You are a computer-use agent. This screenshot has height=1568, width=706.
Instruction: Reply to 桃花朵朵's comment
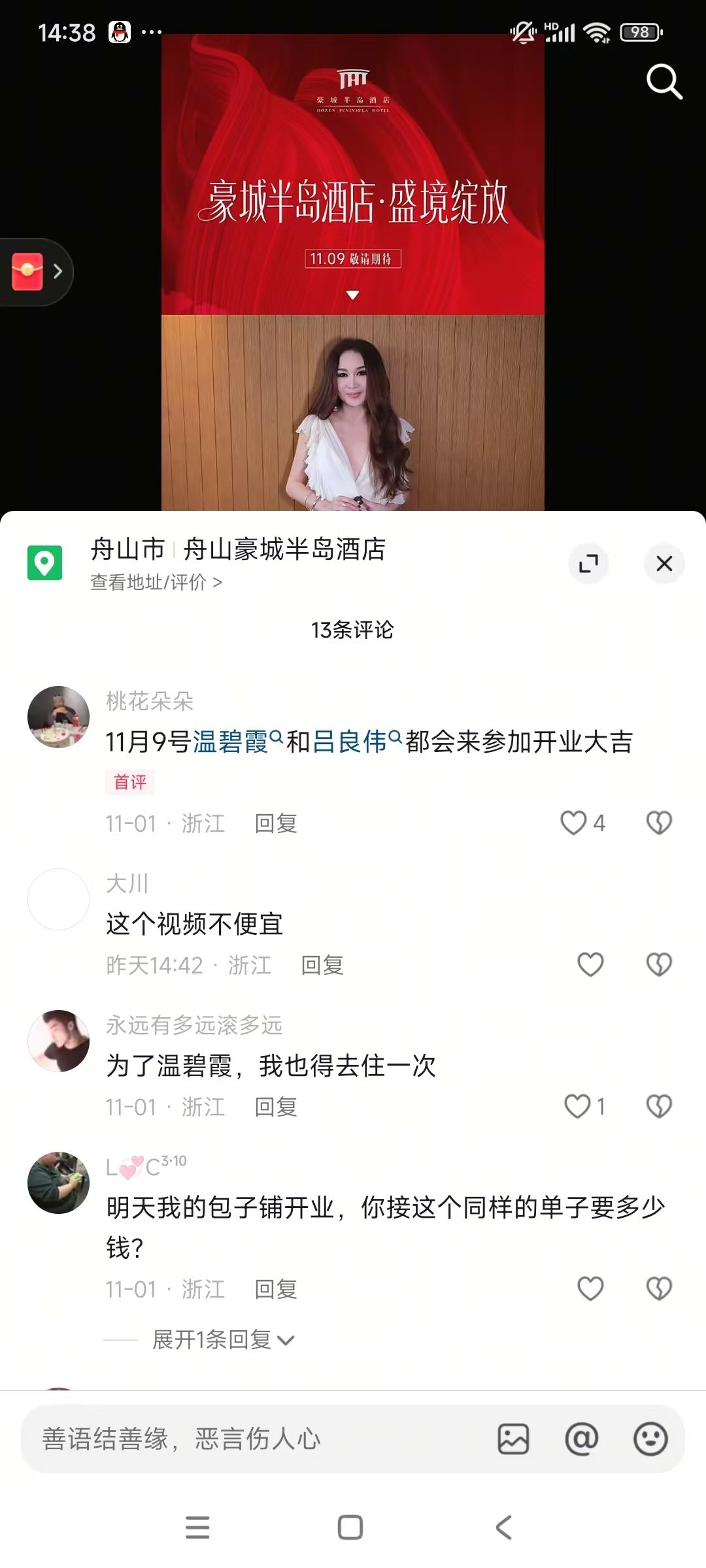(275, 824)
